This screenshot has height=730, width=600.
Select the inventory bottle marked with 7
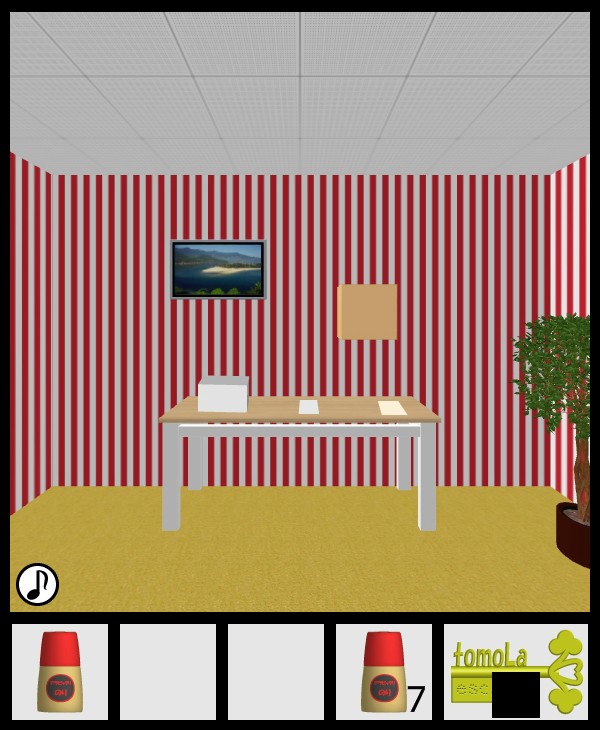(383, 671)
